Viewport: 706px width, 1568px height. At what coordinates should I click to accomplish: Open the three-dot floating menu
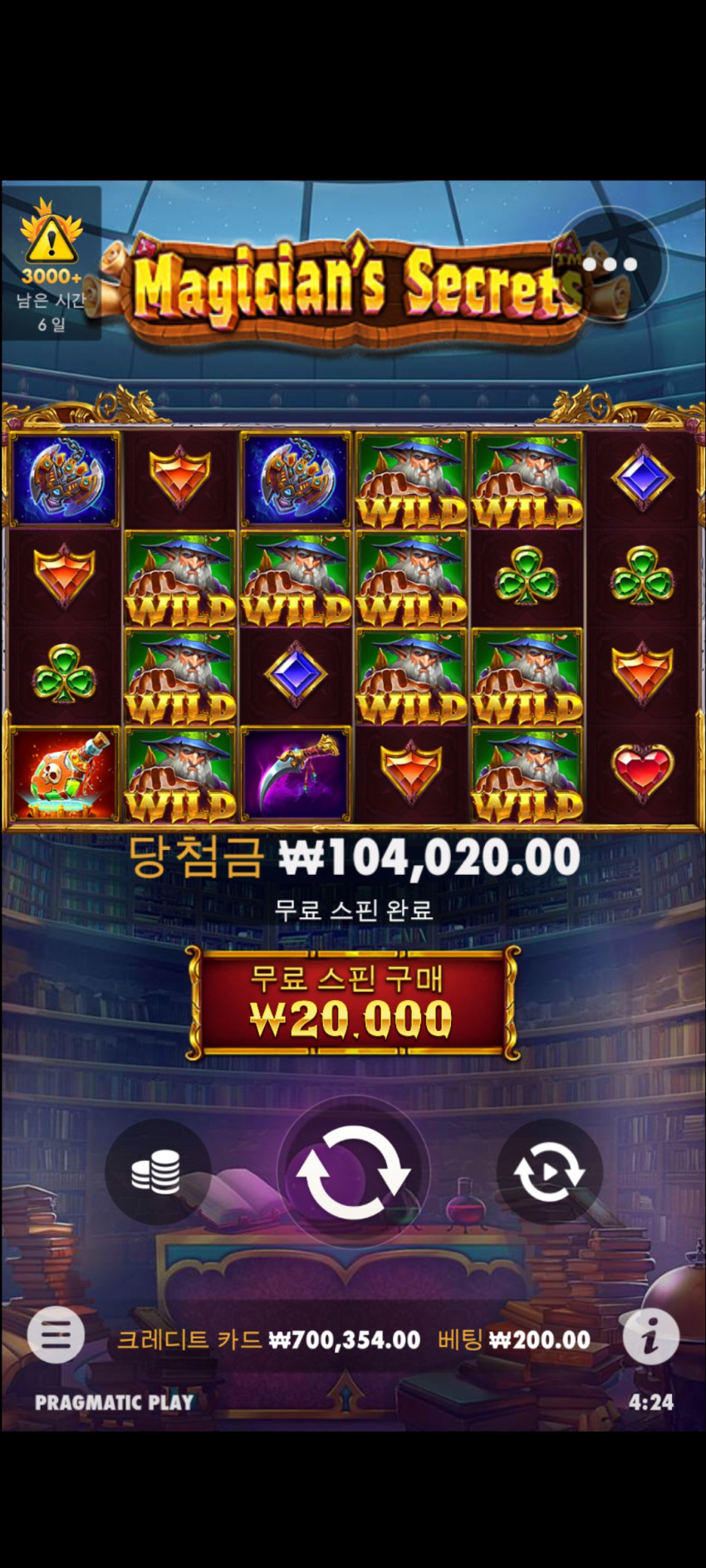(x=610, y=265)
